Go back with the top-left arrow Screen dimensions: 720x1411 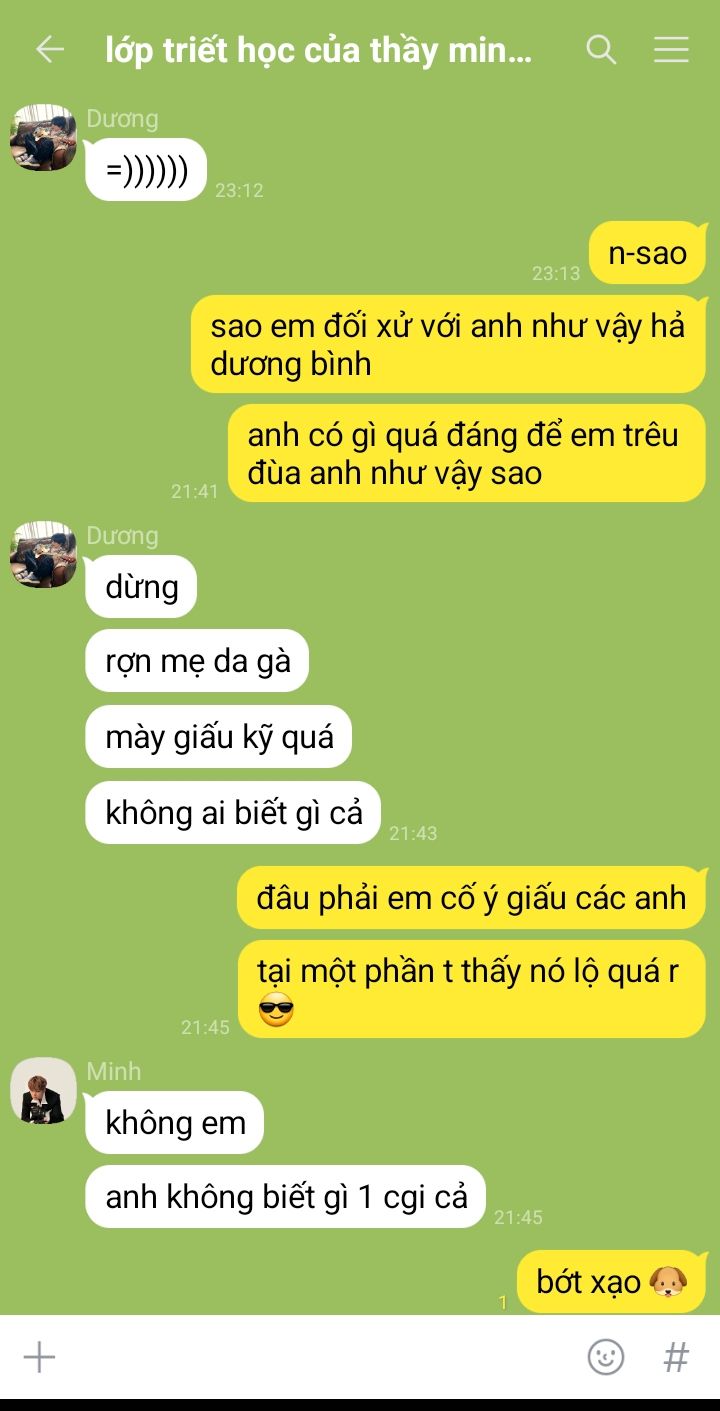pos(49,50)
